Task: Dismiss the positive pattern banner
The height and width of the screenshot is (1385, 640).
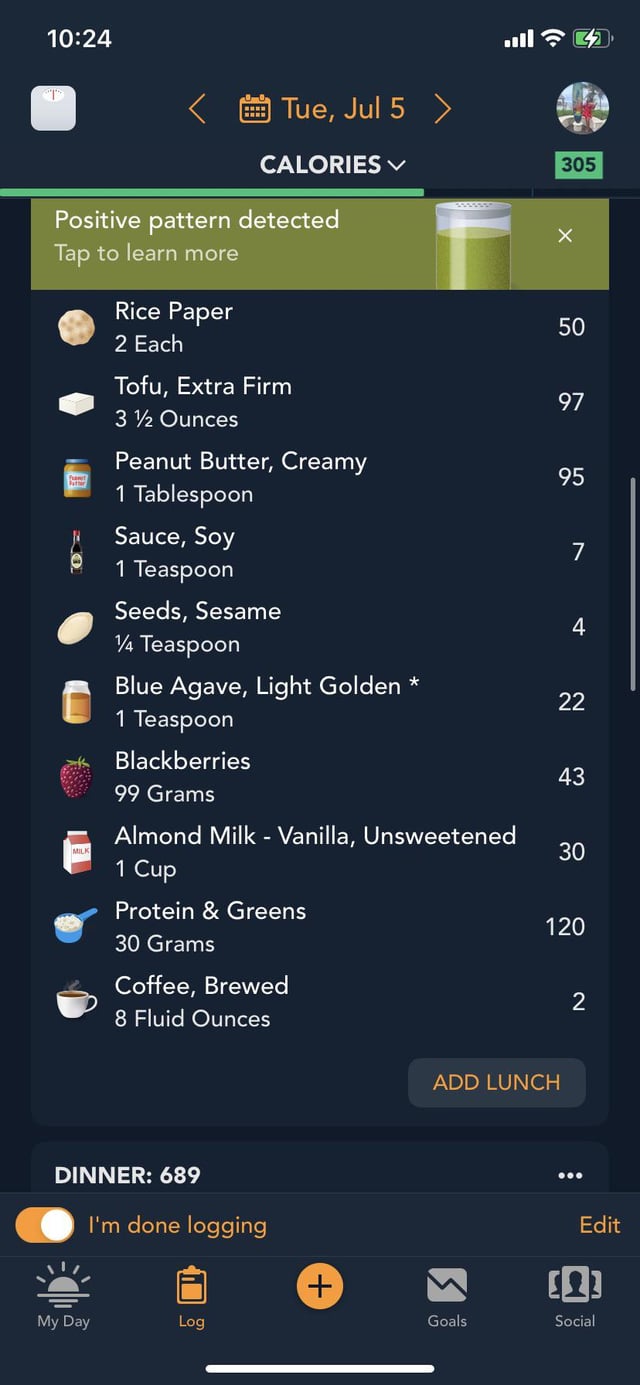Action: point(565,236)
